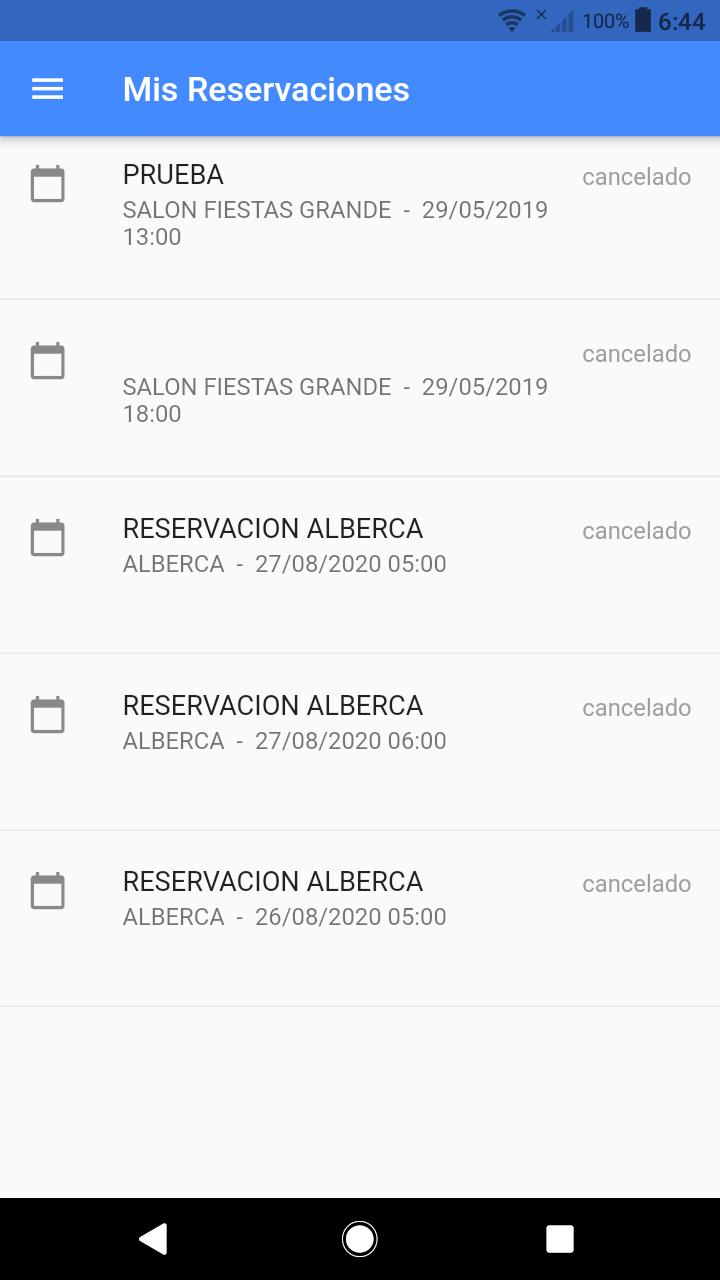
Task: Open Reservacion Alberca on 27/08/2020 05:00
Action: click(360, 565)
